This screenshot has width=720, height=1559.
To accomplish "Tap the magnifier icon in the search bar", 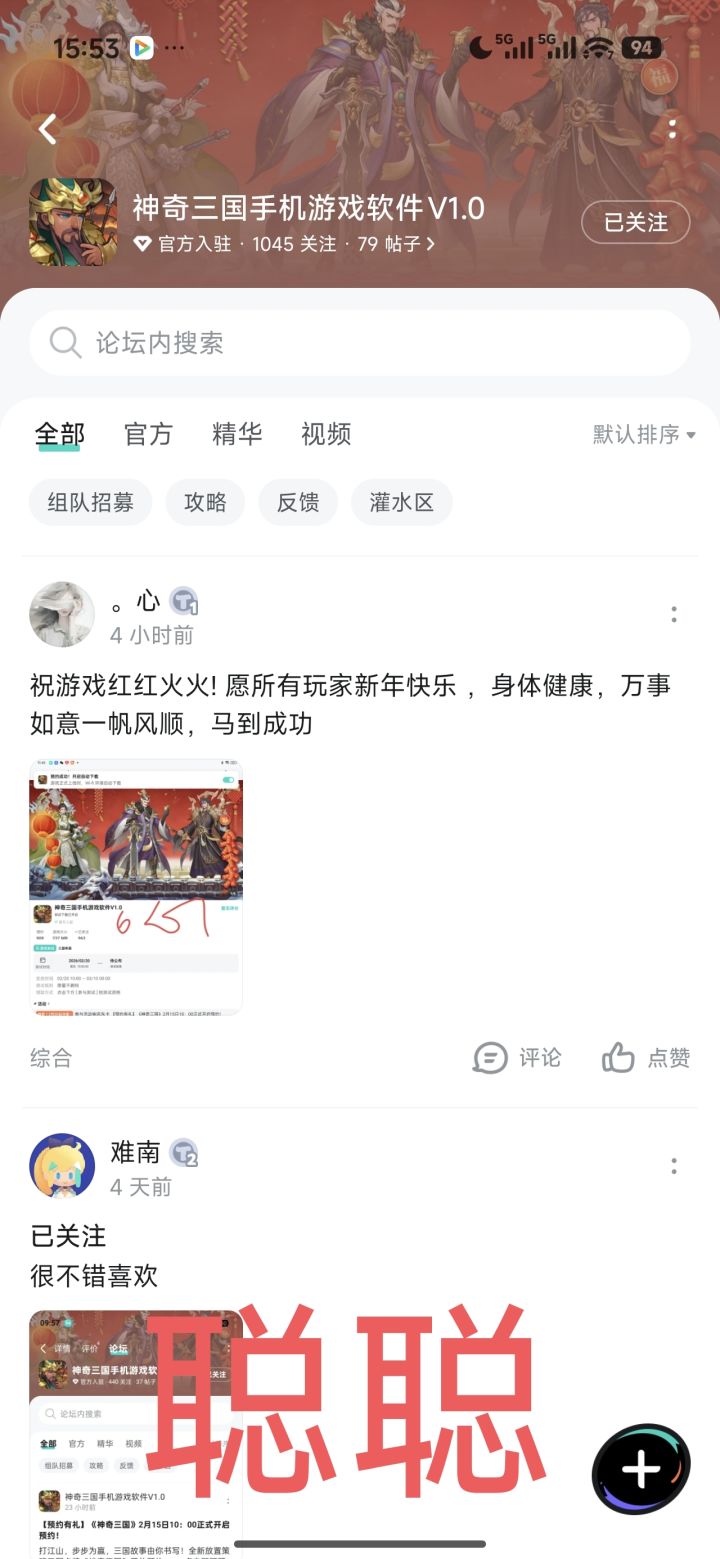I will pos(64,342).
